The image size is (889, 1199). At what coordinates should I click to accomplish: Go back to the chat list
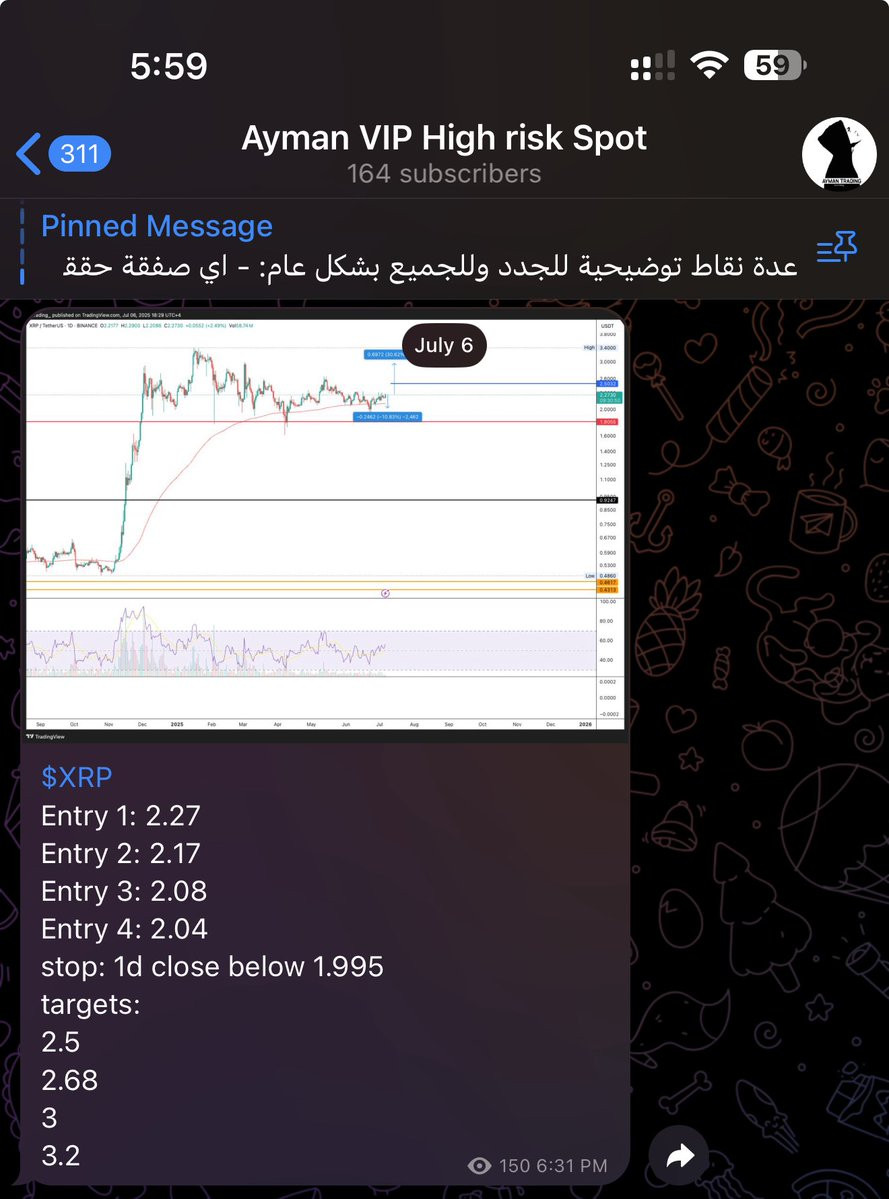[x=60, y=154]
